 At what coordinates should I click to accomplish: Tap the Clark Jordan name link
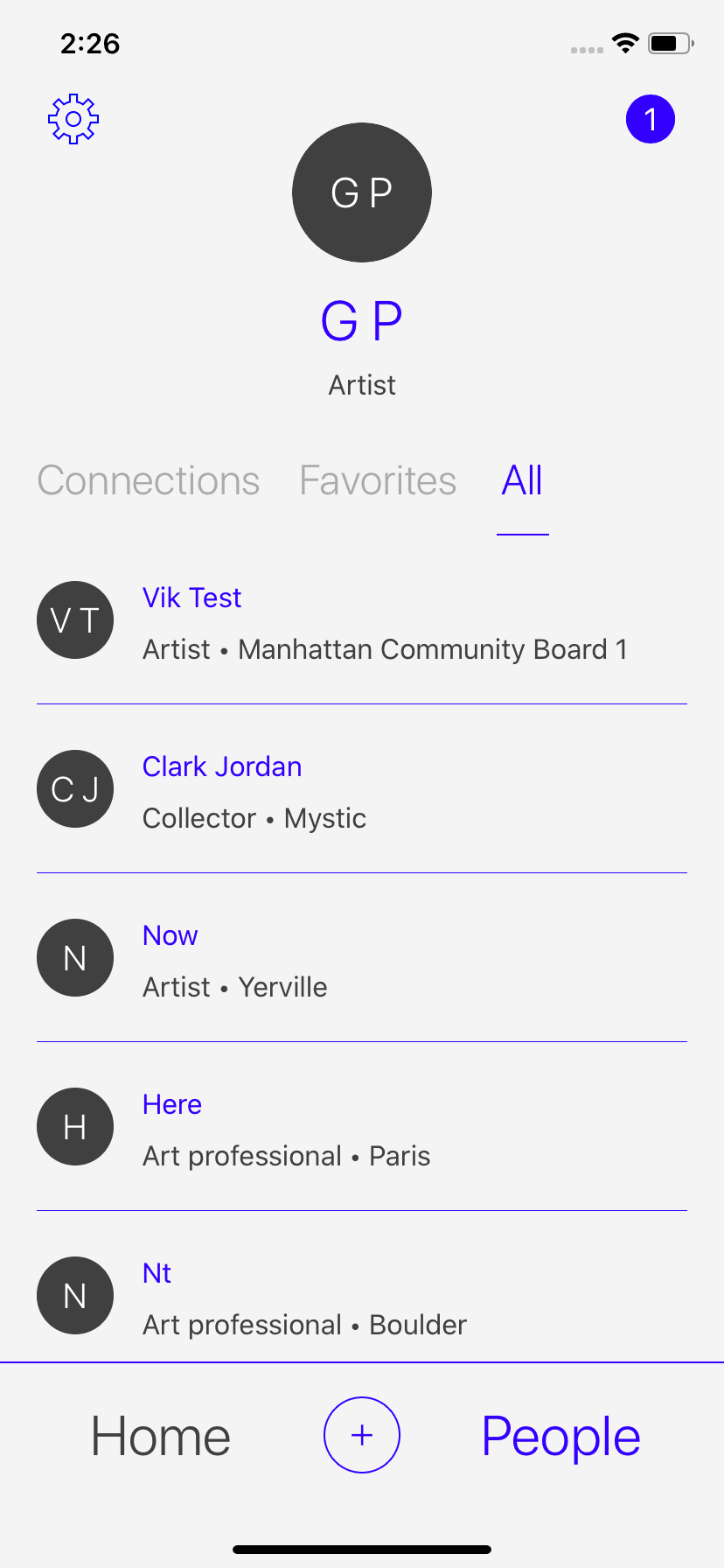[222, 766]
